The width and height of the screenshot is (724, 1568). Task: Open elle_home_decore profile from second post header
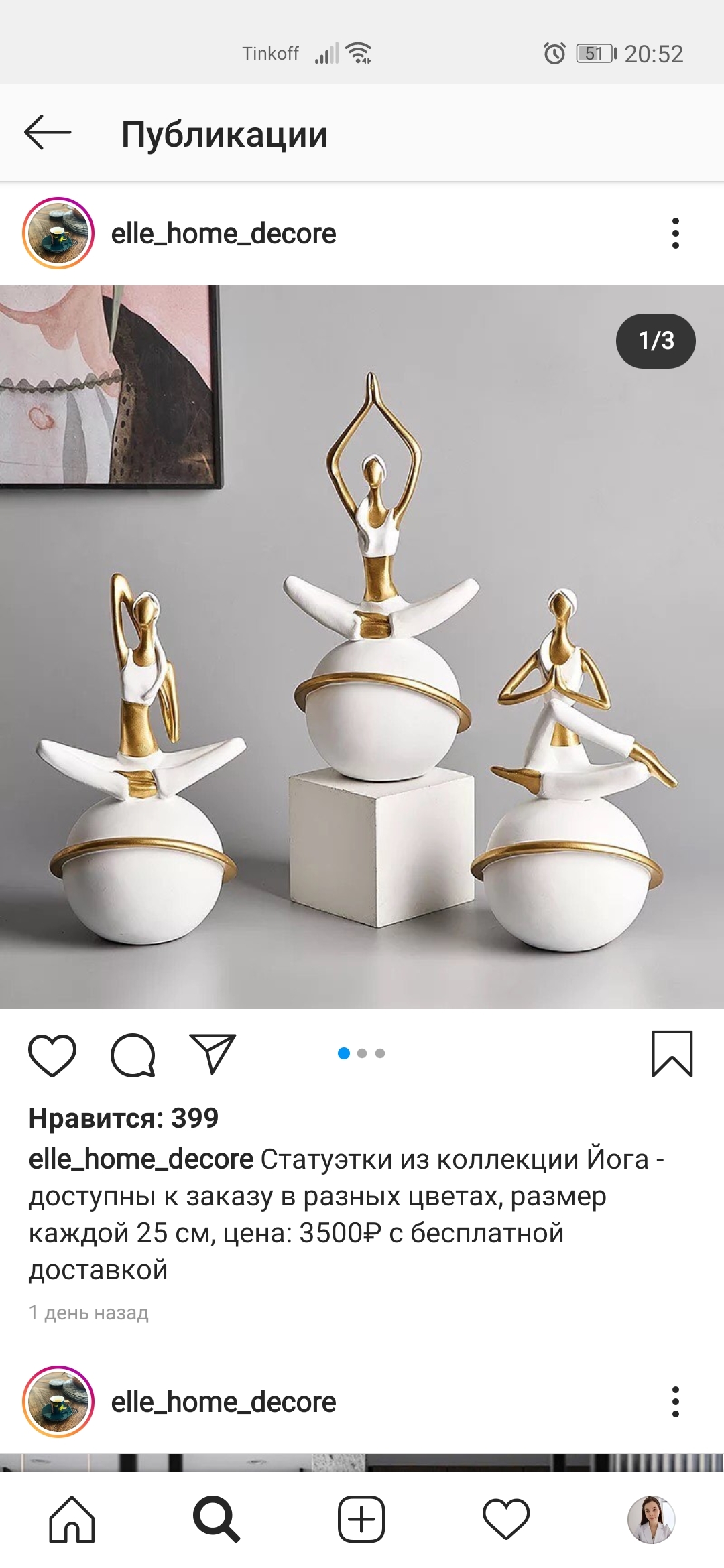pos(223,1402)
